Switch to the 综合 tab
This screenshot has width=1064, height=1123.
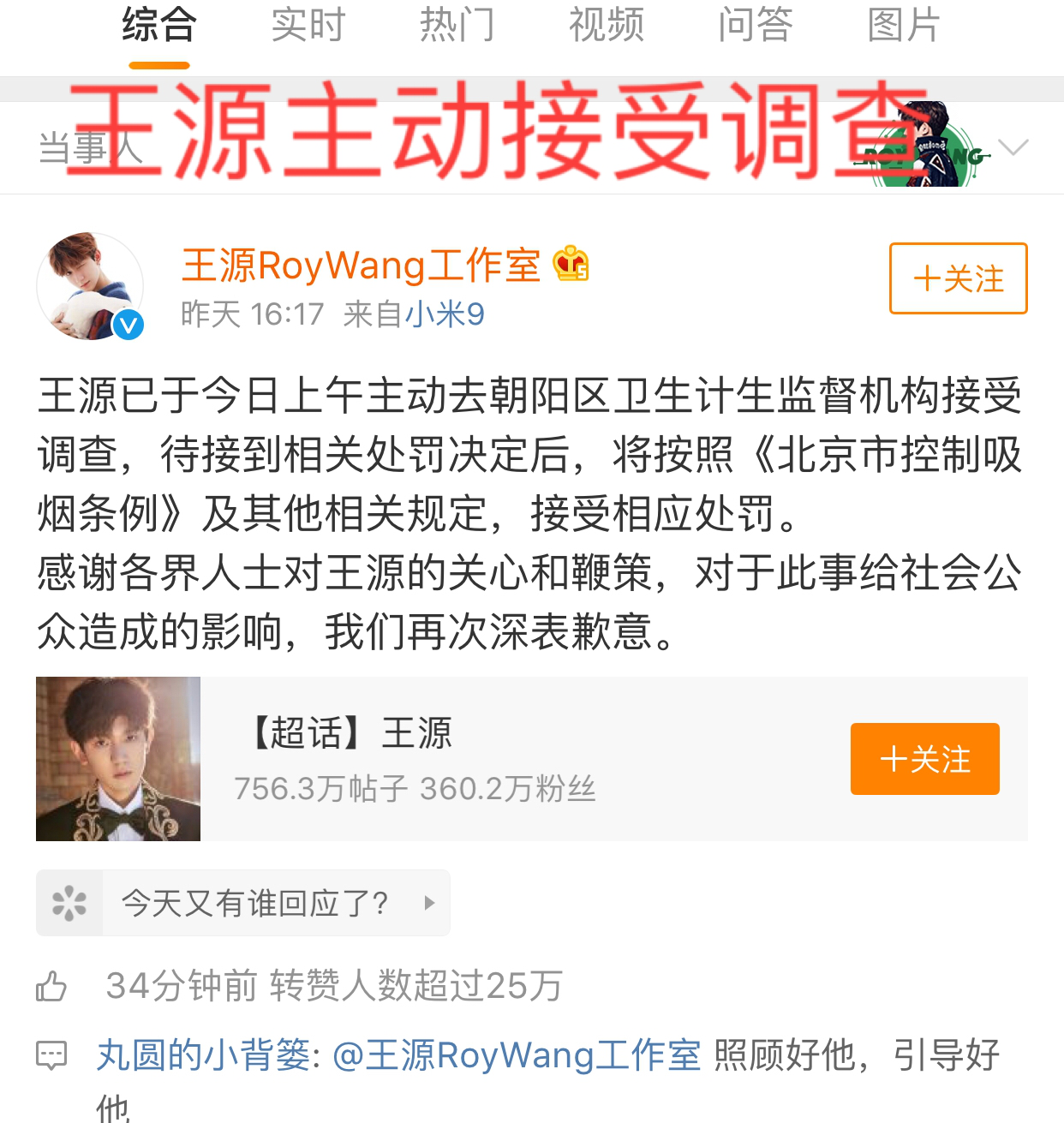coord(159,26)
